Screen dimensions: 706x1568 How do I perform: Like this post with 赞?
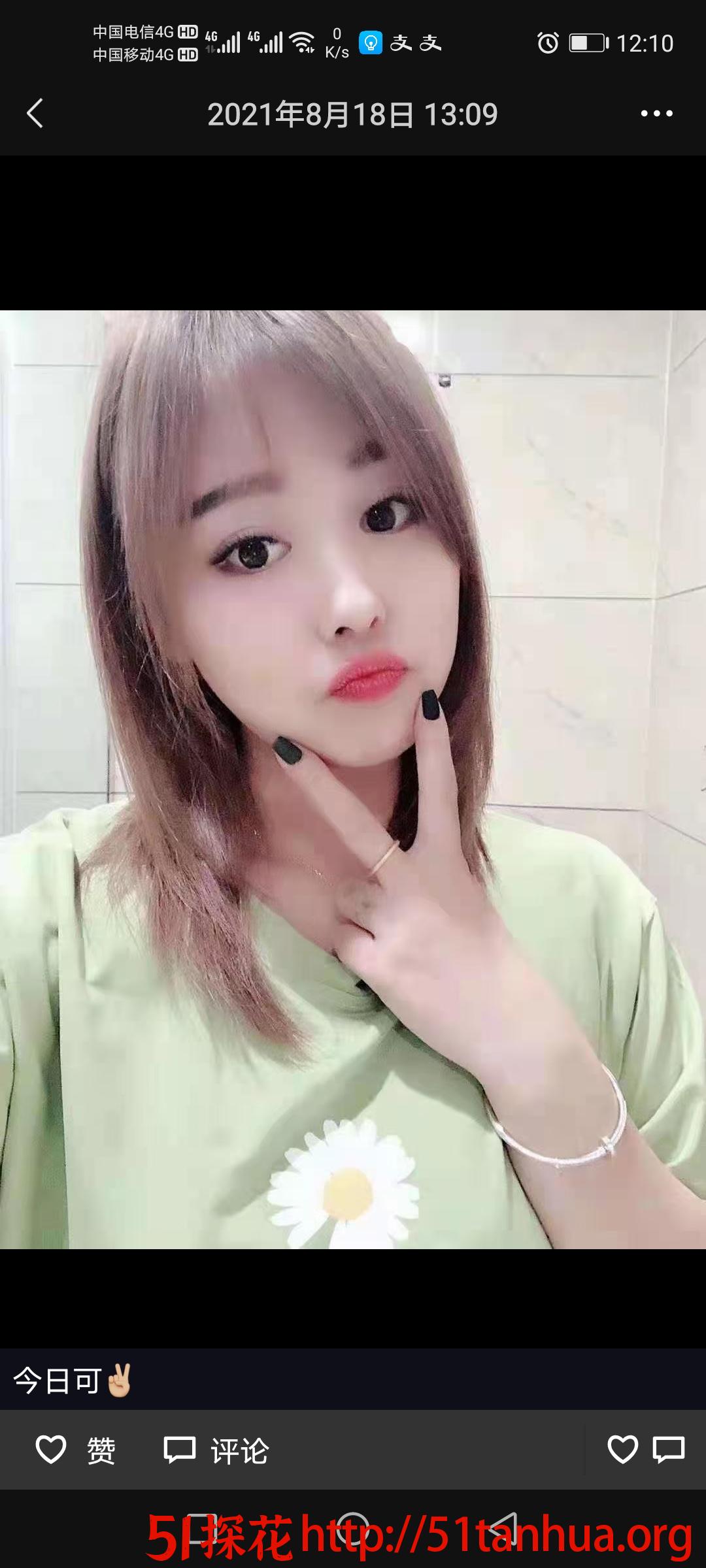(x=75, y=1450)
